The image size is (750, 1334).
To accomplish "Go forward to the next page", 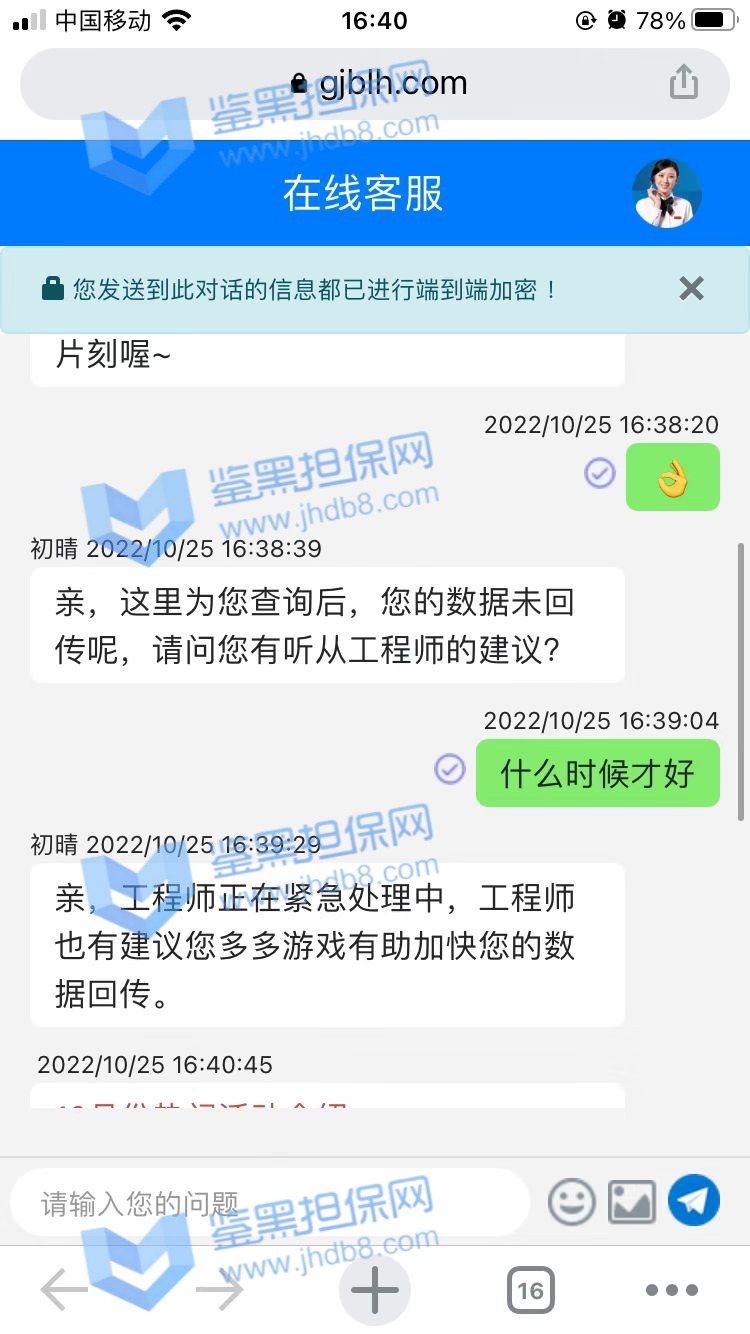I will coord(220,1291).
